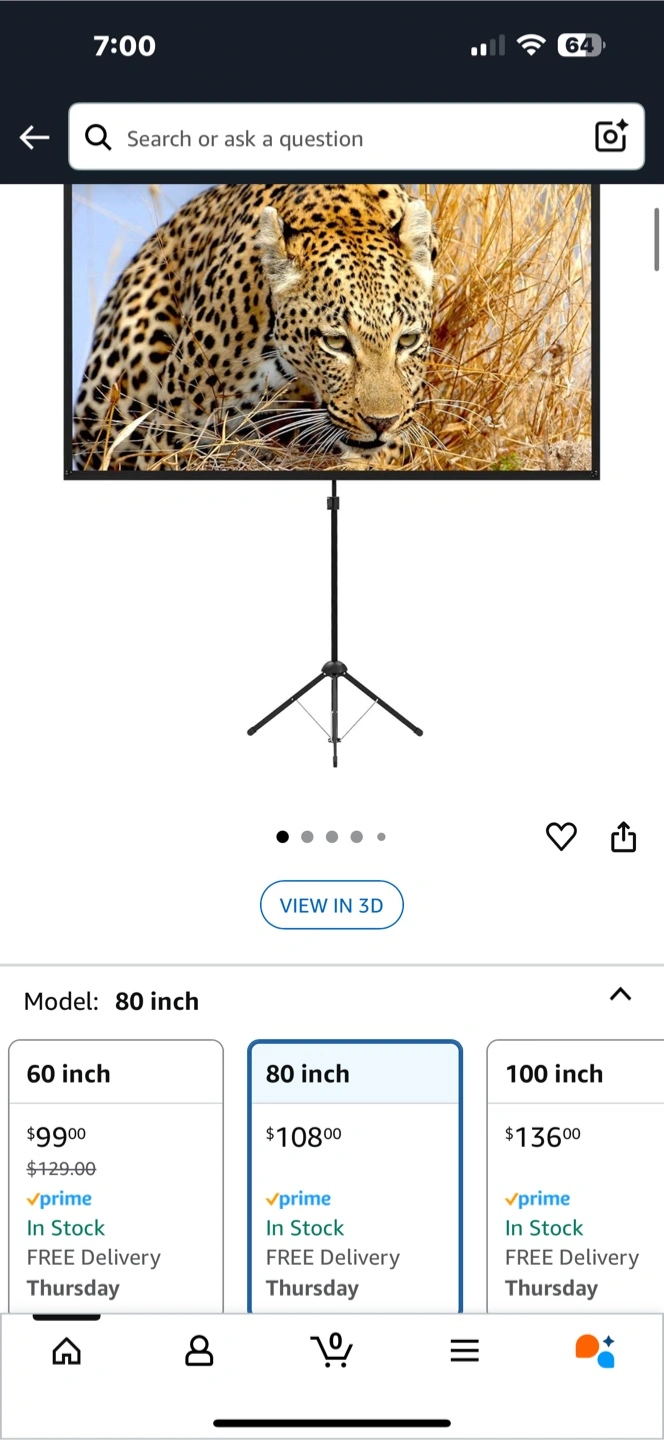Share this product listing
The width and height of the screenshot is (664, 1440).
623,836
